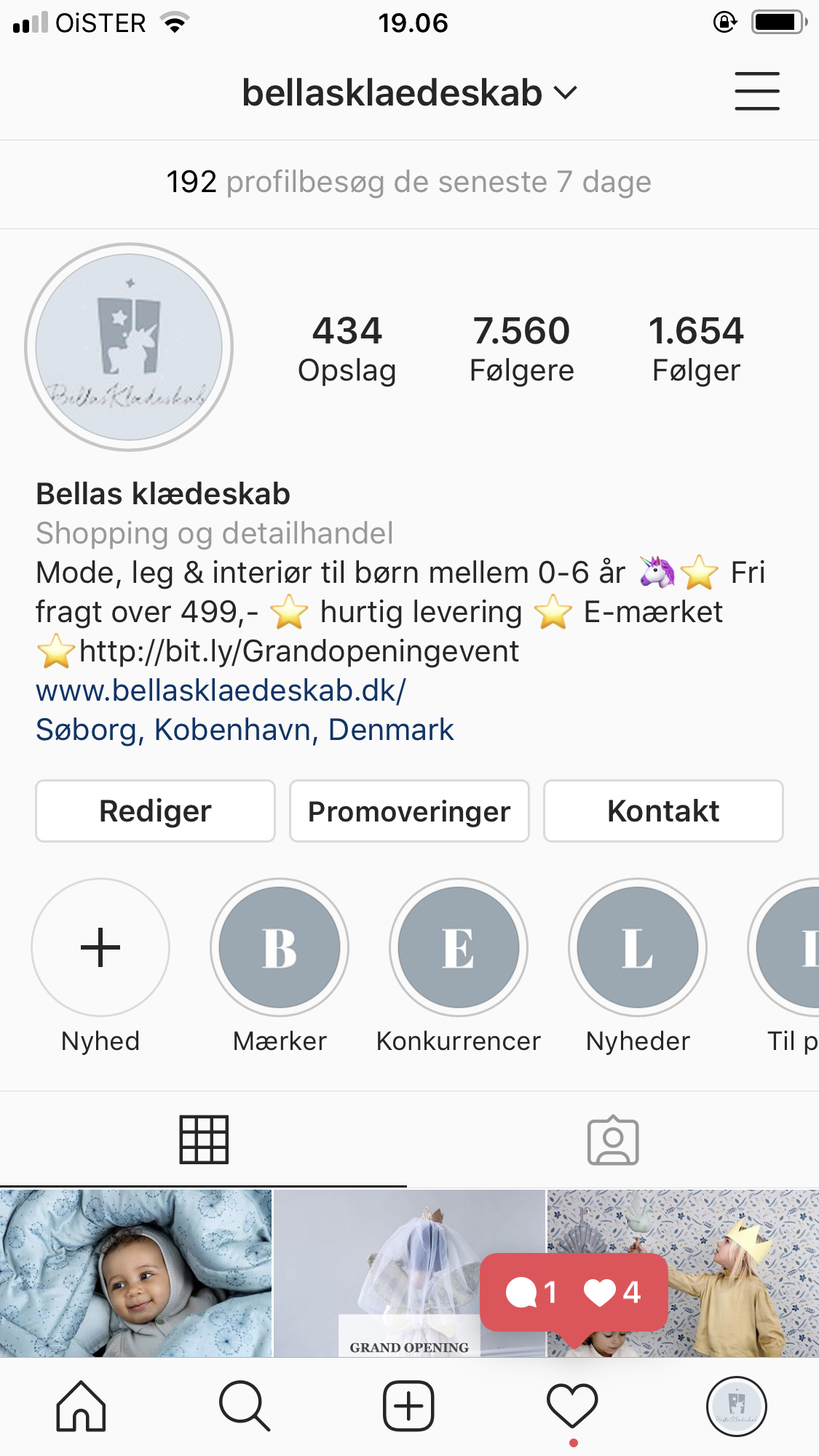The height and width of the screenshot is (1456, 819).
Task: Open the Følger list
Action: click(696, 349)
